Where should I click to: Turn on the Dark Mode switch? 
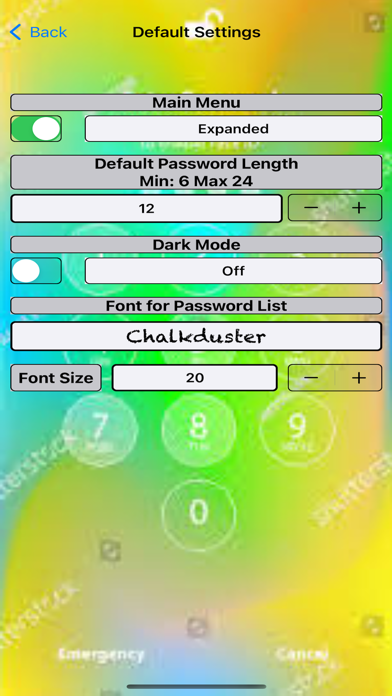pos(36,271)
